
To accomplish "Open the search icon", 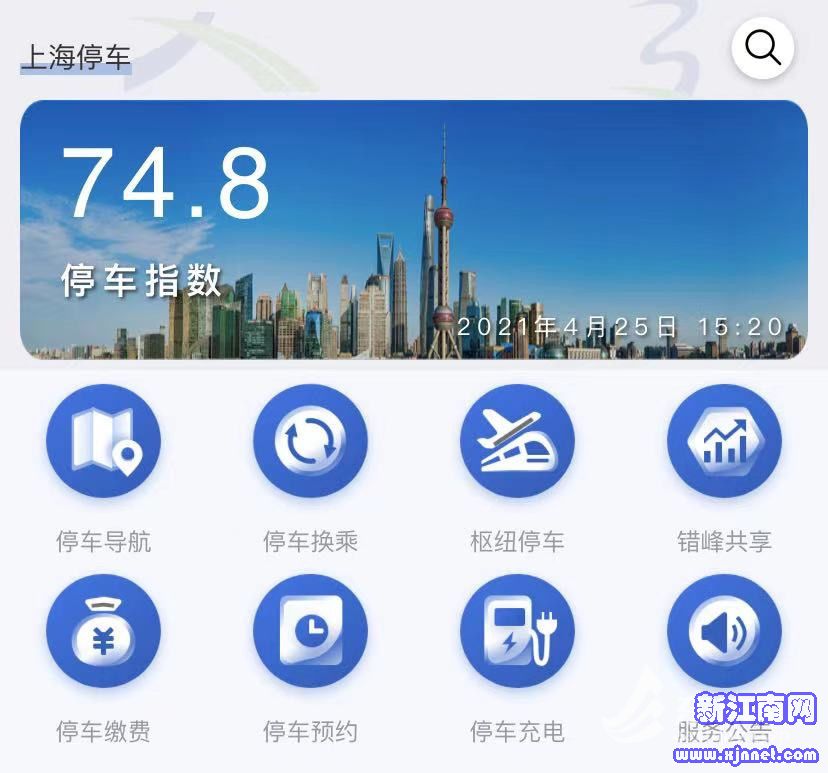I will coord(763,47).
